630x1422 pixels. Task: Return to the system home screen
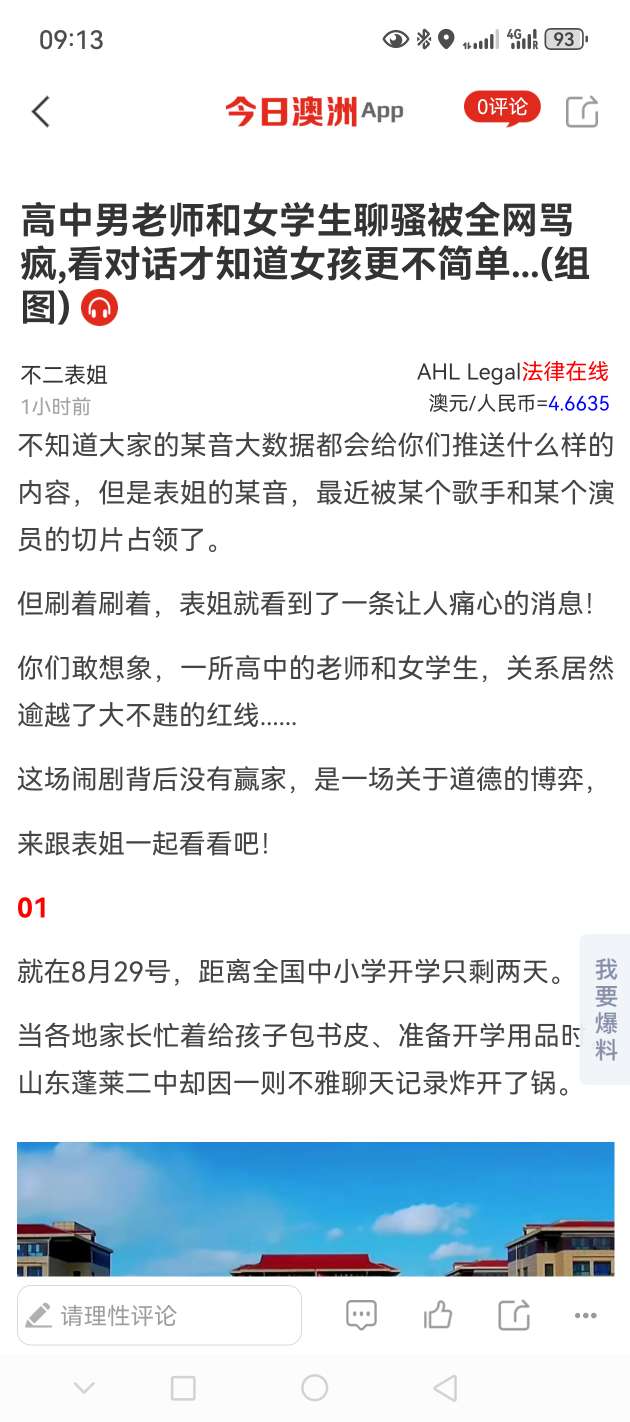315,1388
